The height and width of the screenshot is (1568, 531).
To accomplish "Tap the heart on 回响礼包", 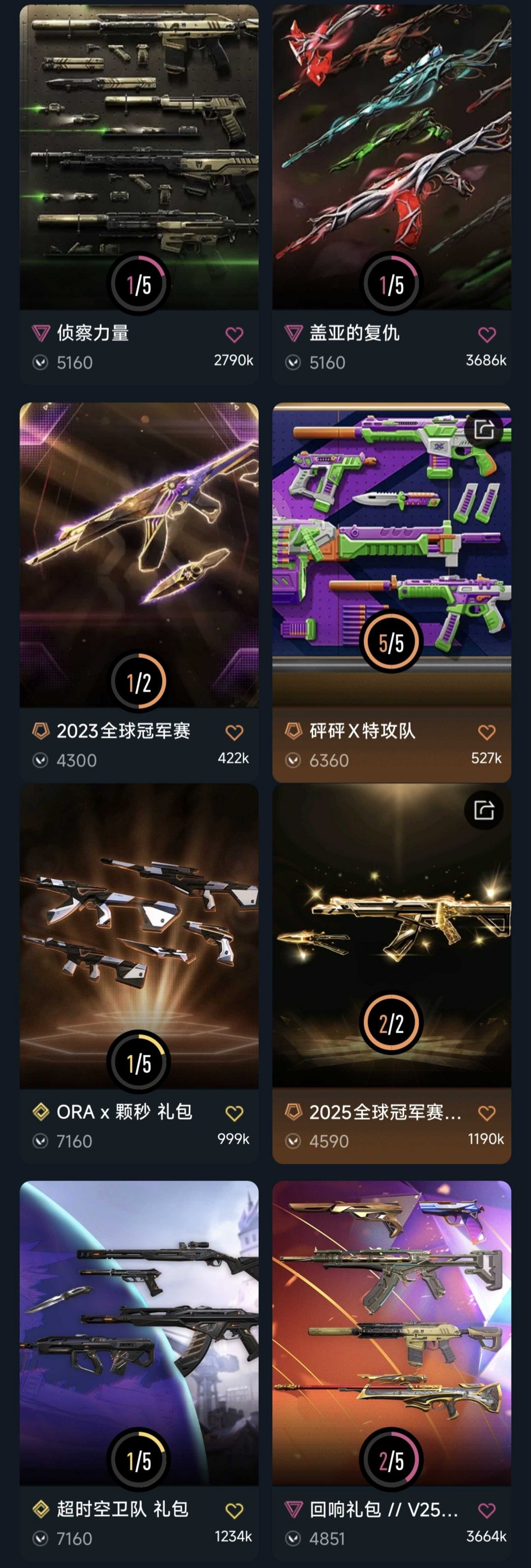I will (487, 1510).
